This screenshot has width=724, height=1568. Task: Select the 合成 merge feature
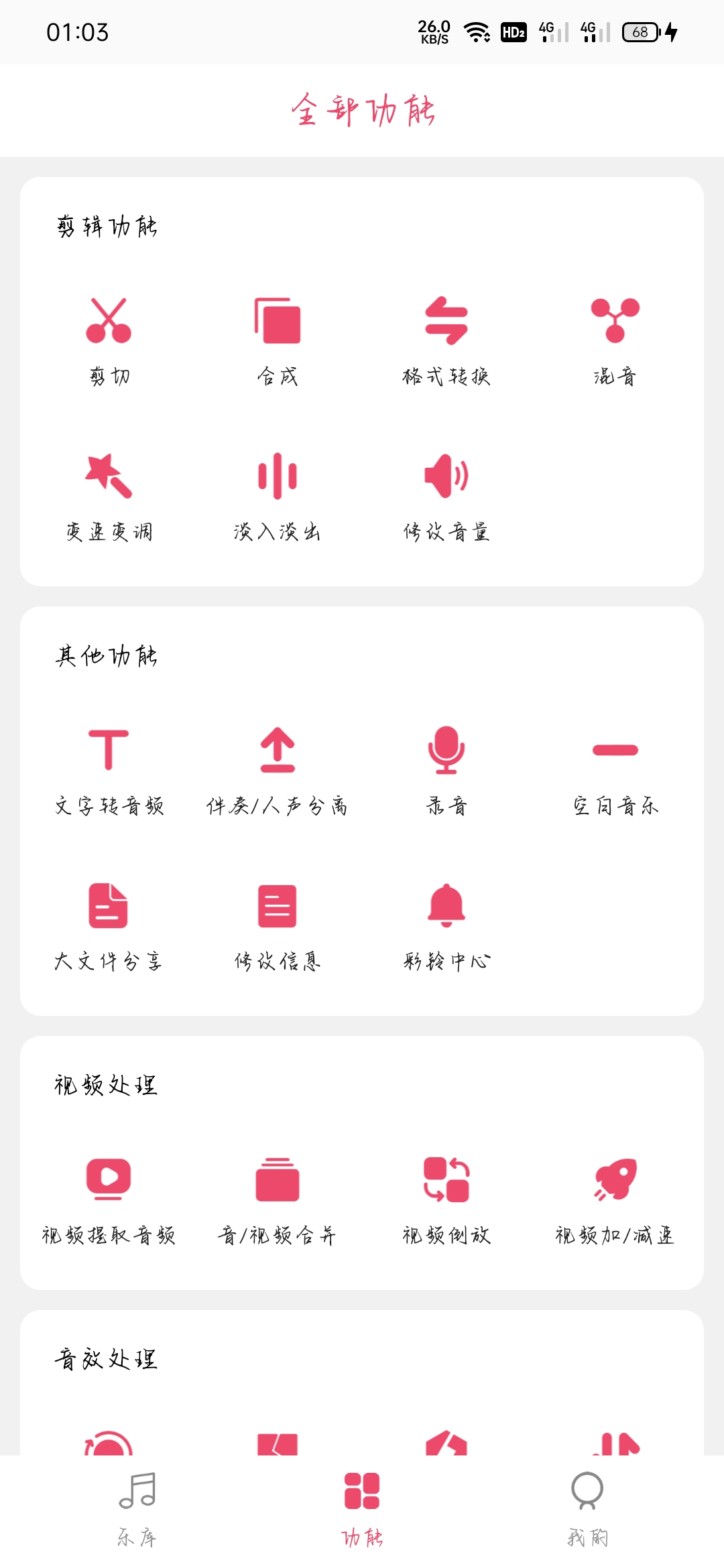pos(277,340)
